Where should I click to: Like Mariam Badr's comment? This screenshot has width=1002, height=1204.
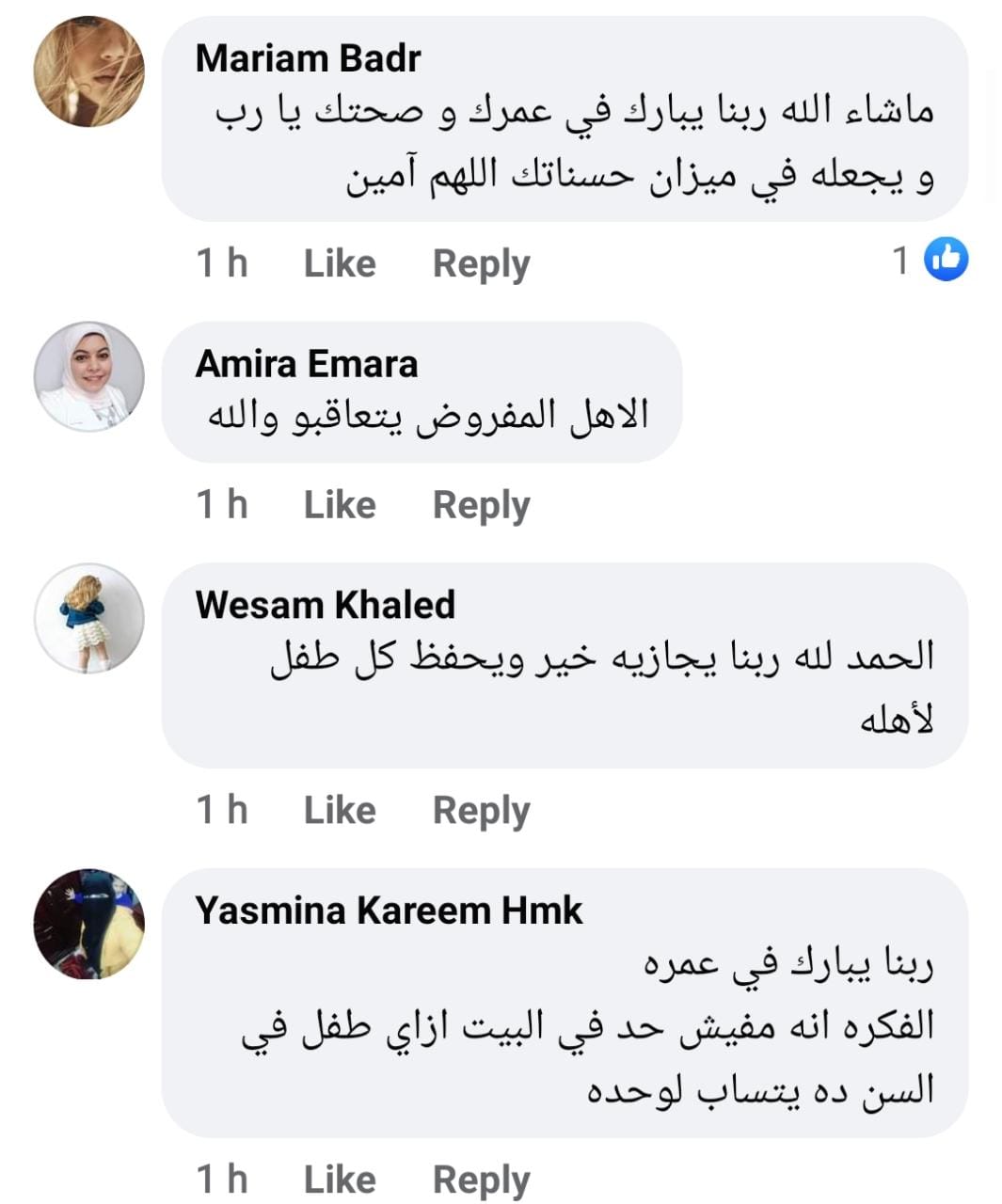point(340,263)
